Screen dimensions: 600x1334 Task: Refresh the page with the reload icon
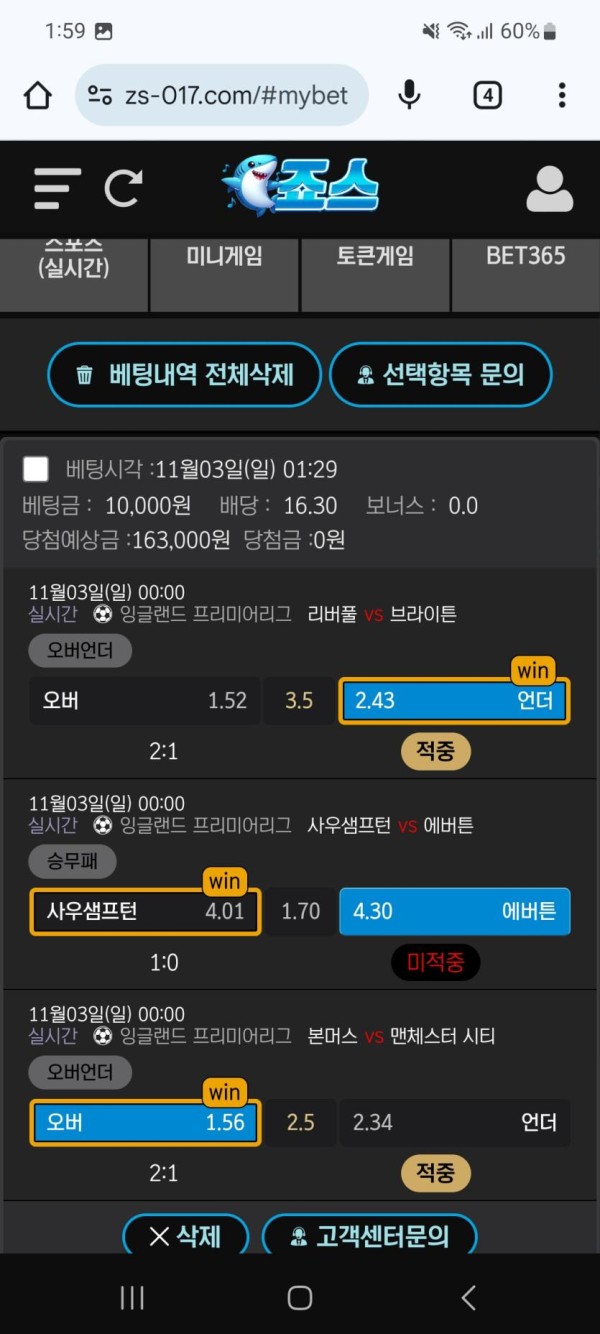[123, 188]
